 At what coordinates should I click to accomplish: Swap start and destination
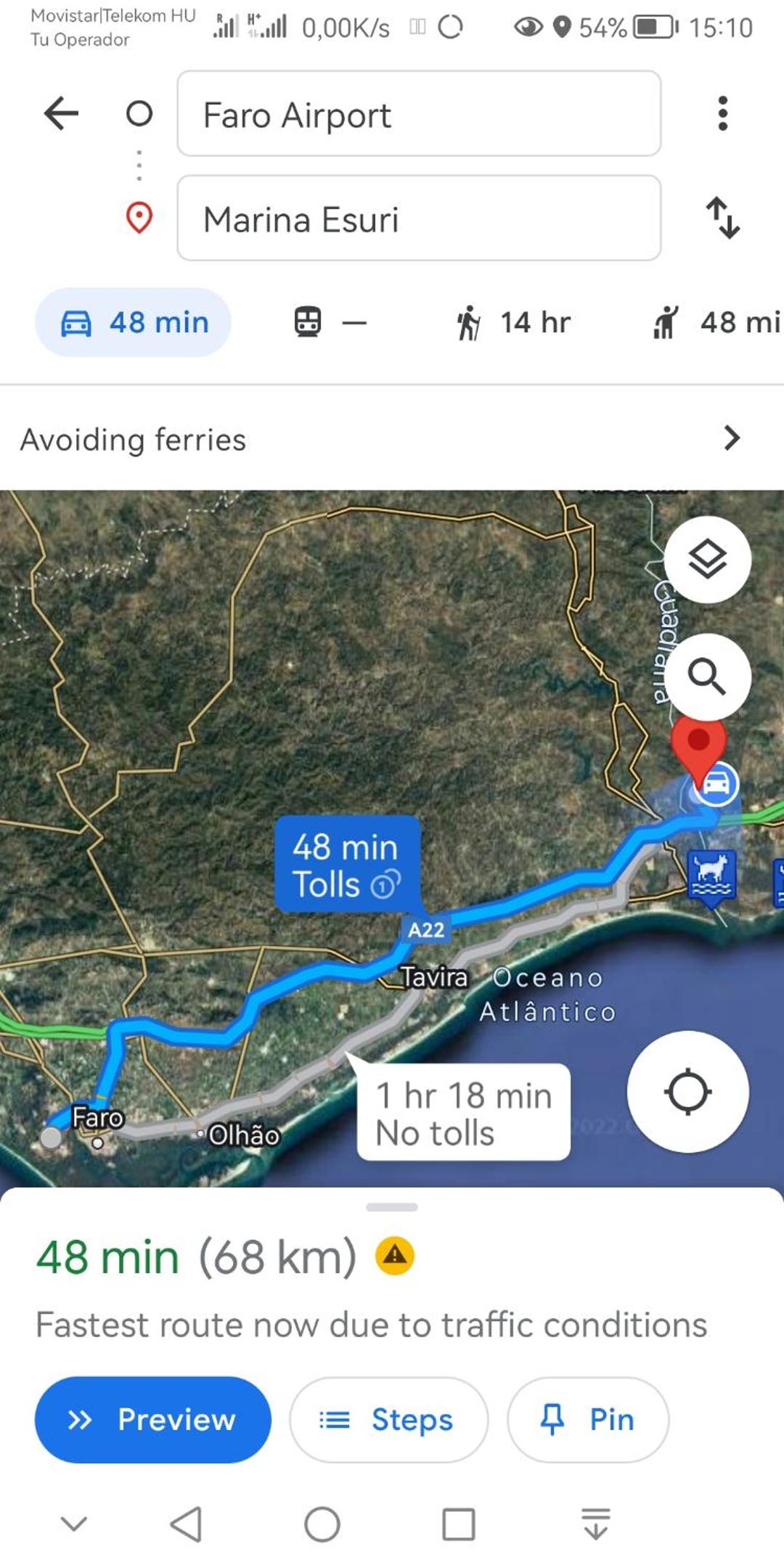tap(723, 218)
